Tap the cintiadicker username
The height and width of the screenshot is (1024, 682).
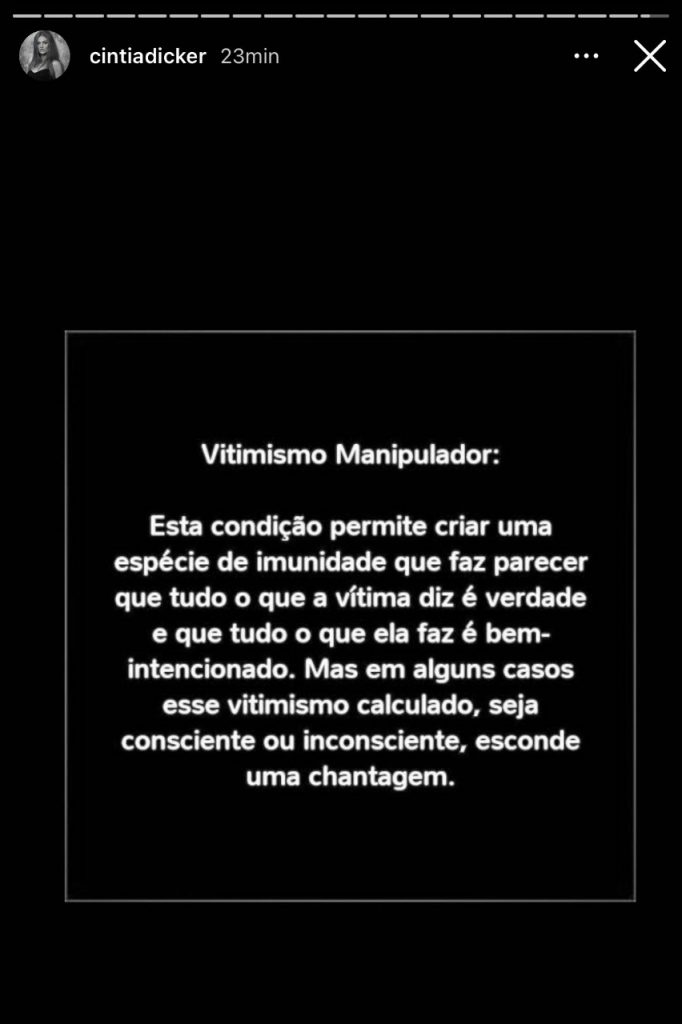pos(147,57)
